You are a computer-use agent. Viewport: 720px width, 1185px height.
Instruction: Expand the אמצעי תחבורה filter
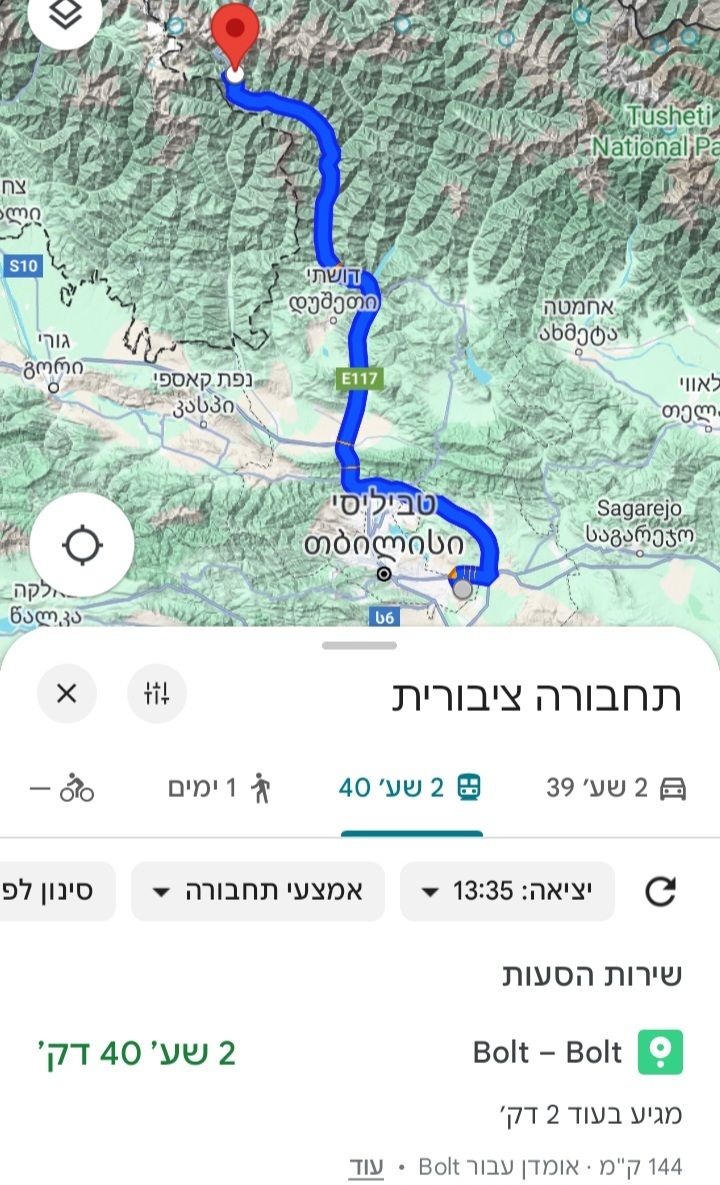[258, 891]
